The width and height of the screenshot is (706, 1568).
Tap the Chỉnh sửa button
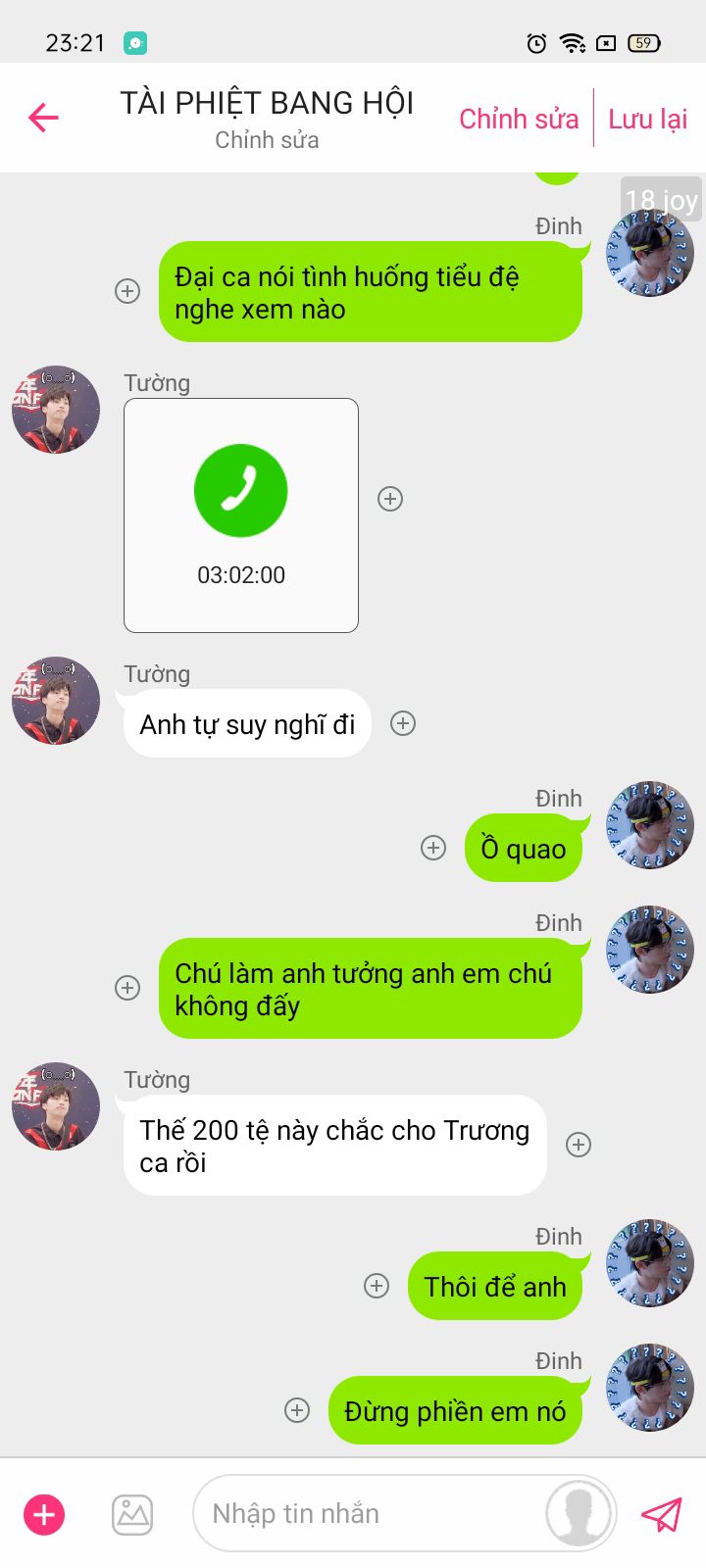(x=519, y=119)
